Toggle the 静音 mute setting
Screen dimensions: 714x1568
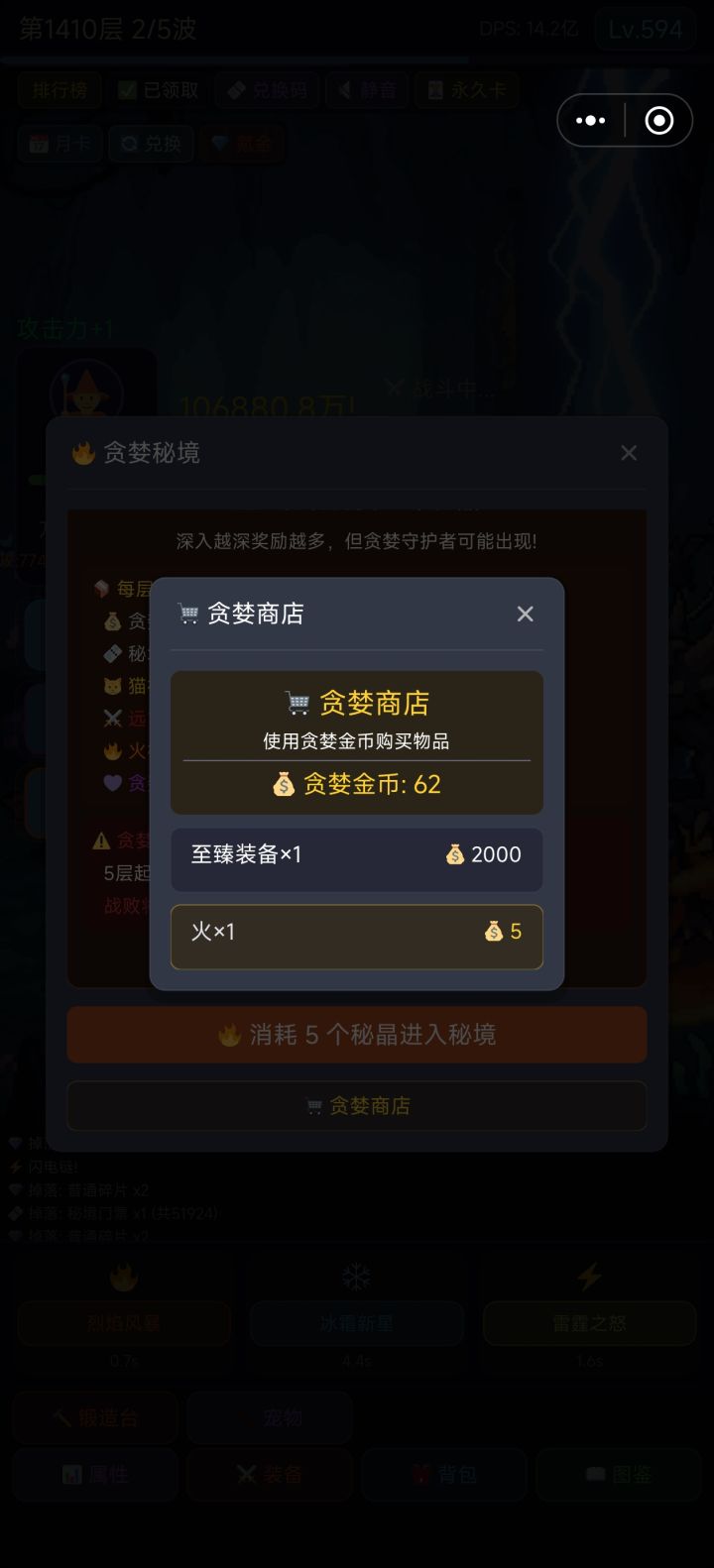tap(367, 90)
